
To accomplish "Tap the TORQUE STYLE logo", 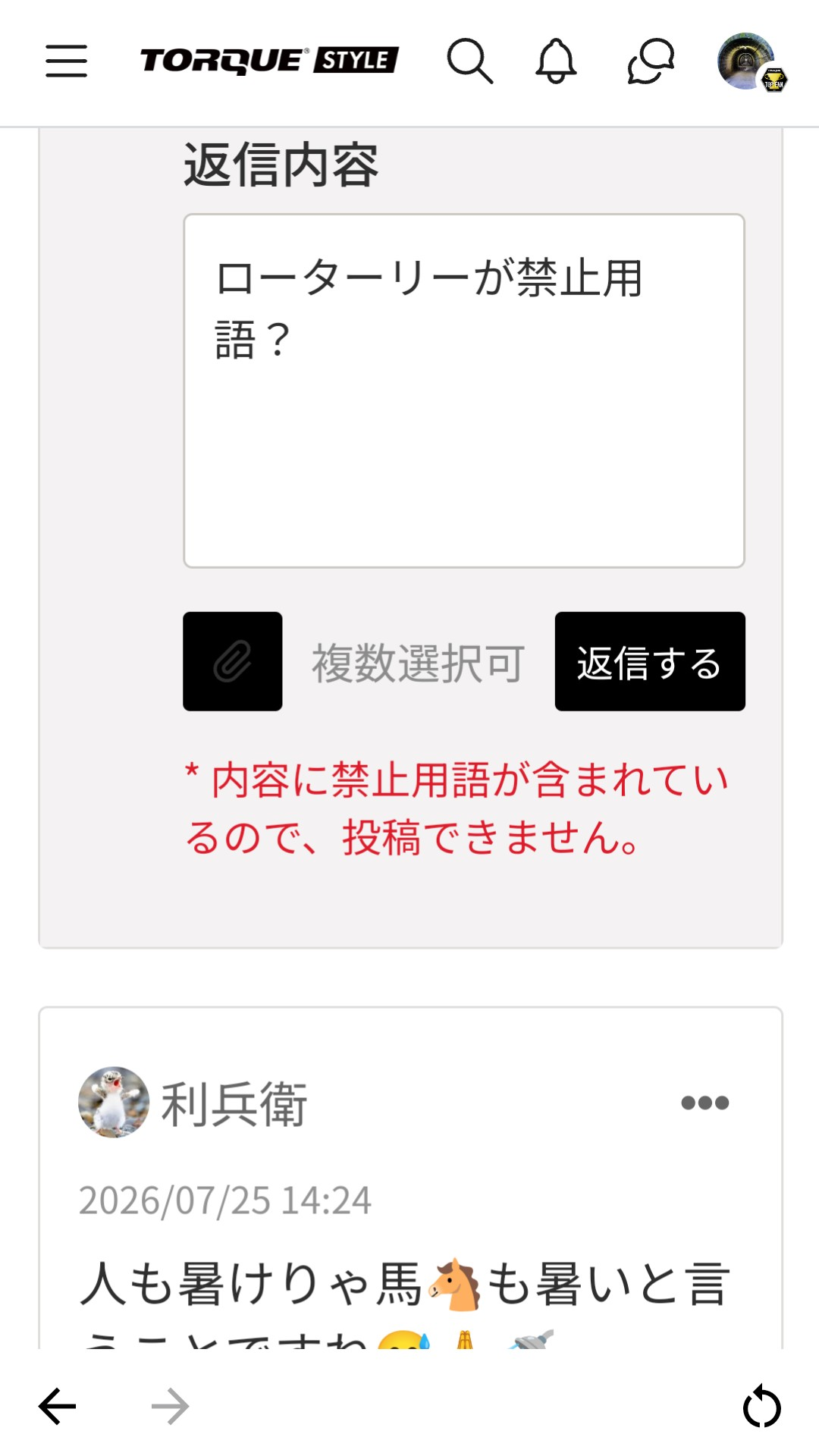I will [269, 61].
